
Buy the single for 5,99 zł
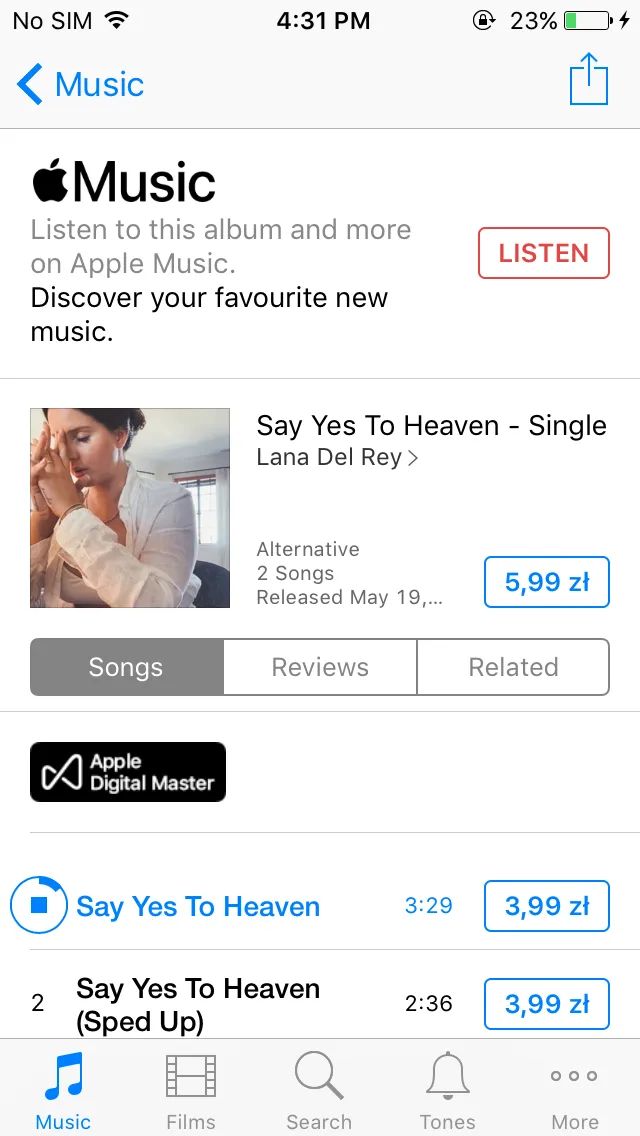coord(546,582)
